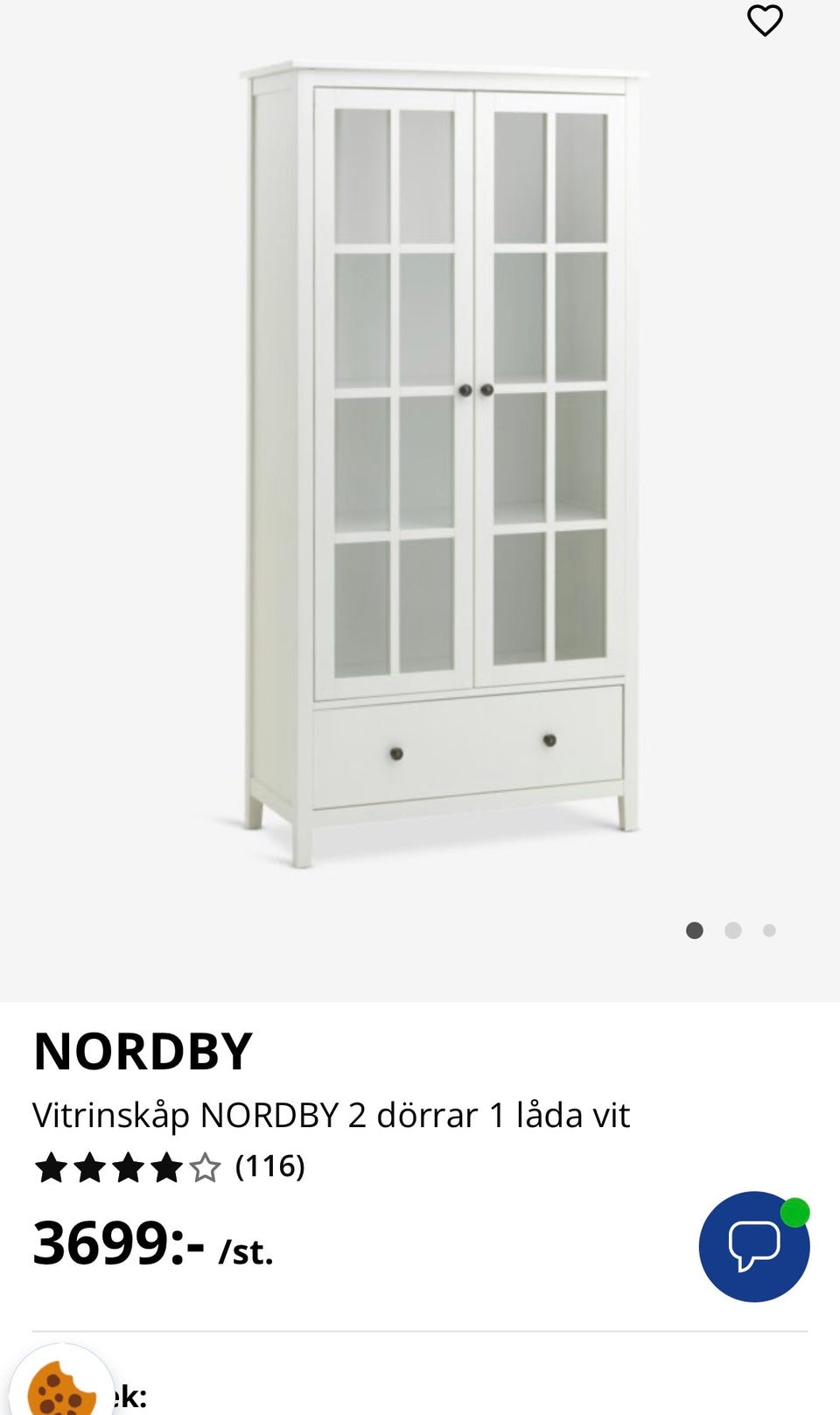Toggle the wishlist heart for NORDBY
The width and height of the screenshot is (840, 1415).
pos(765,21)
